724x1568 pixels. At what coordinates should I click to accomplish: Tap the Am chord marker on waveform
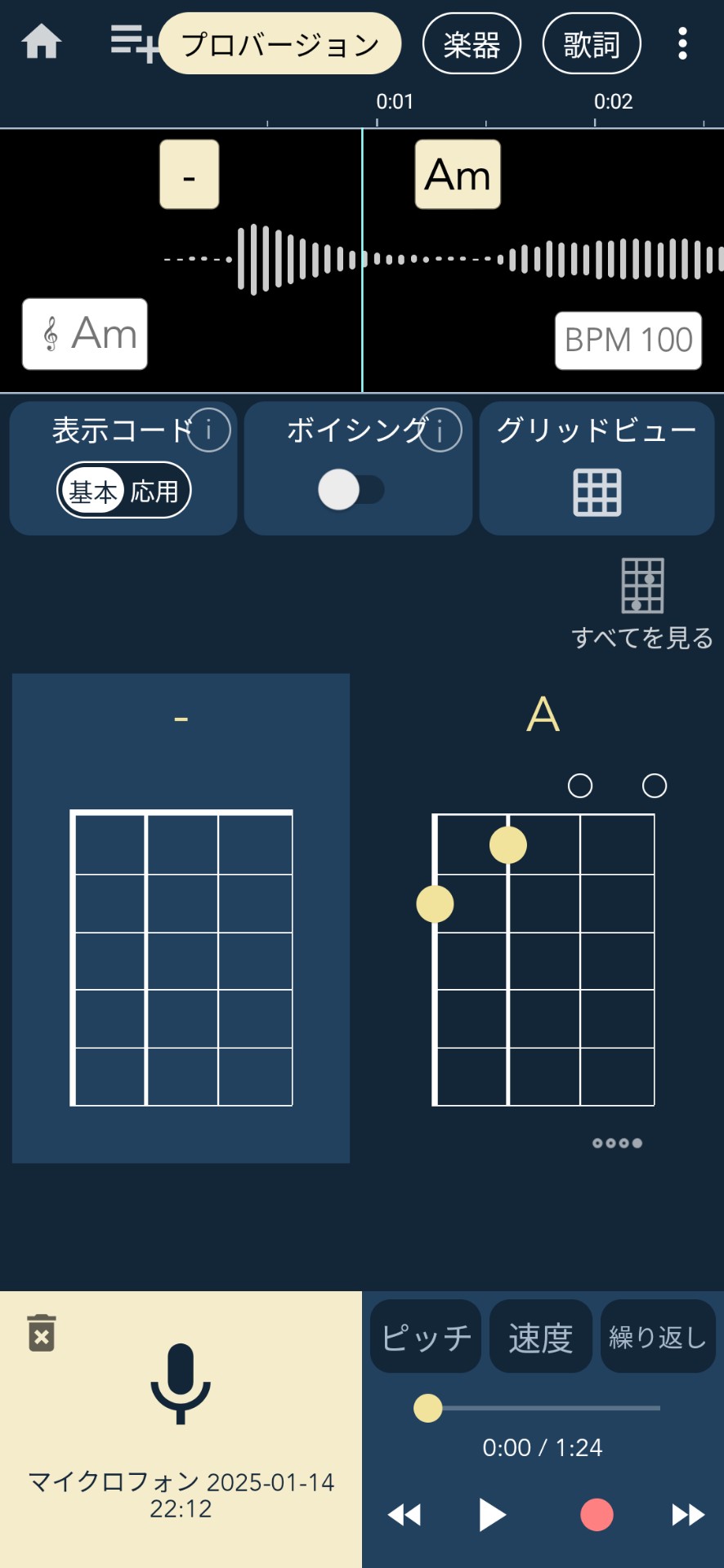(x=458, y=175)
